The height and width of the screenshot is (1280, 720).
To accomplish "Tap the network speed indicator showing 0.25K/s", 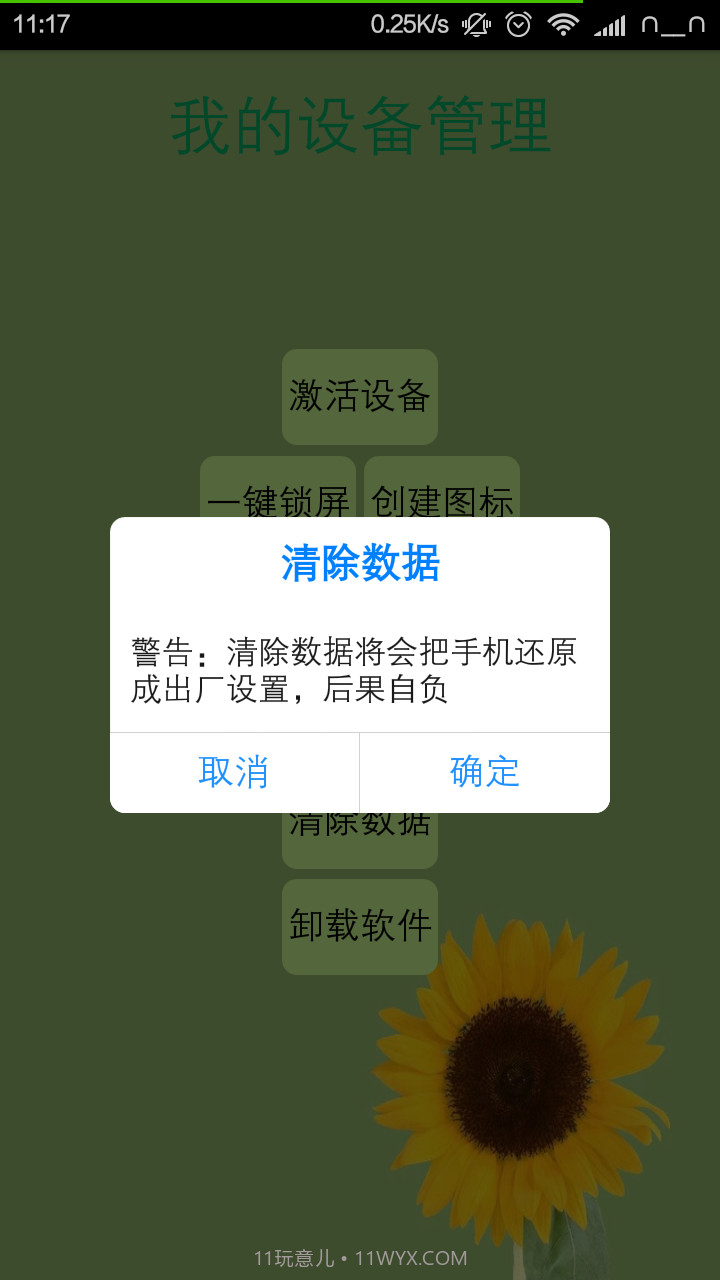I will point(410,24).
